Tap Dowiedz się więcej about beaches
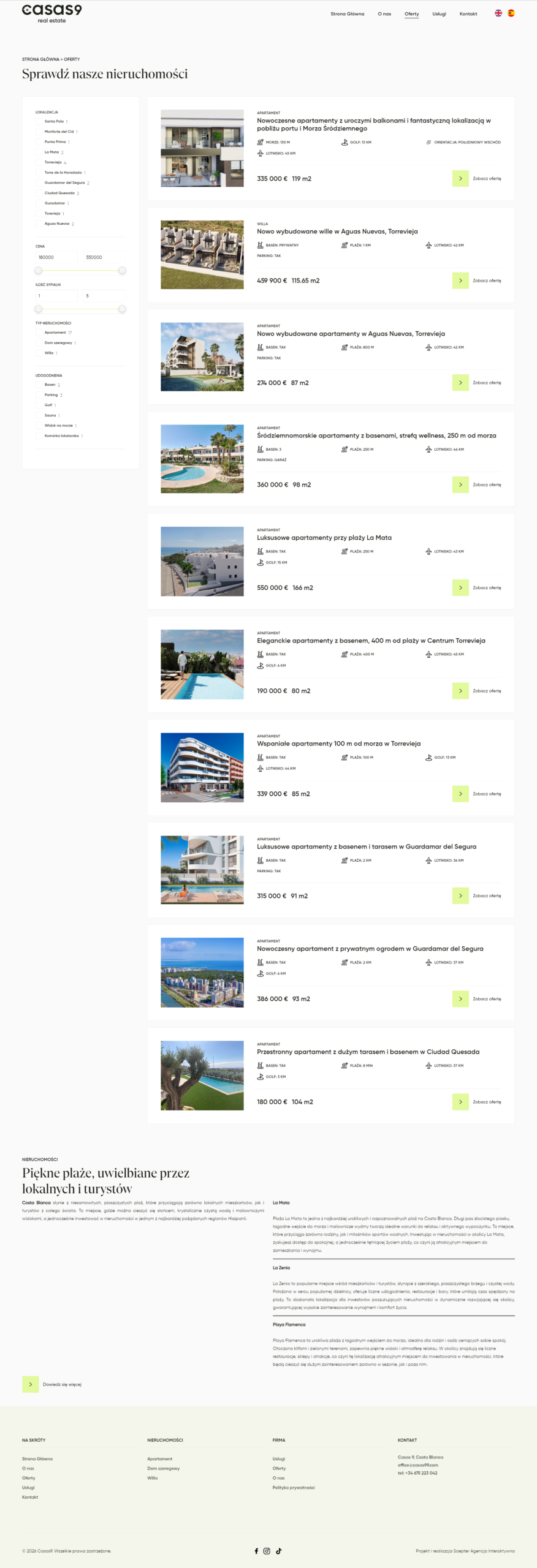Image resolution: width=537 pixels, height=1568 pixels. point(31,1384)
